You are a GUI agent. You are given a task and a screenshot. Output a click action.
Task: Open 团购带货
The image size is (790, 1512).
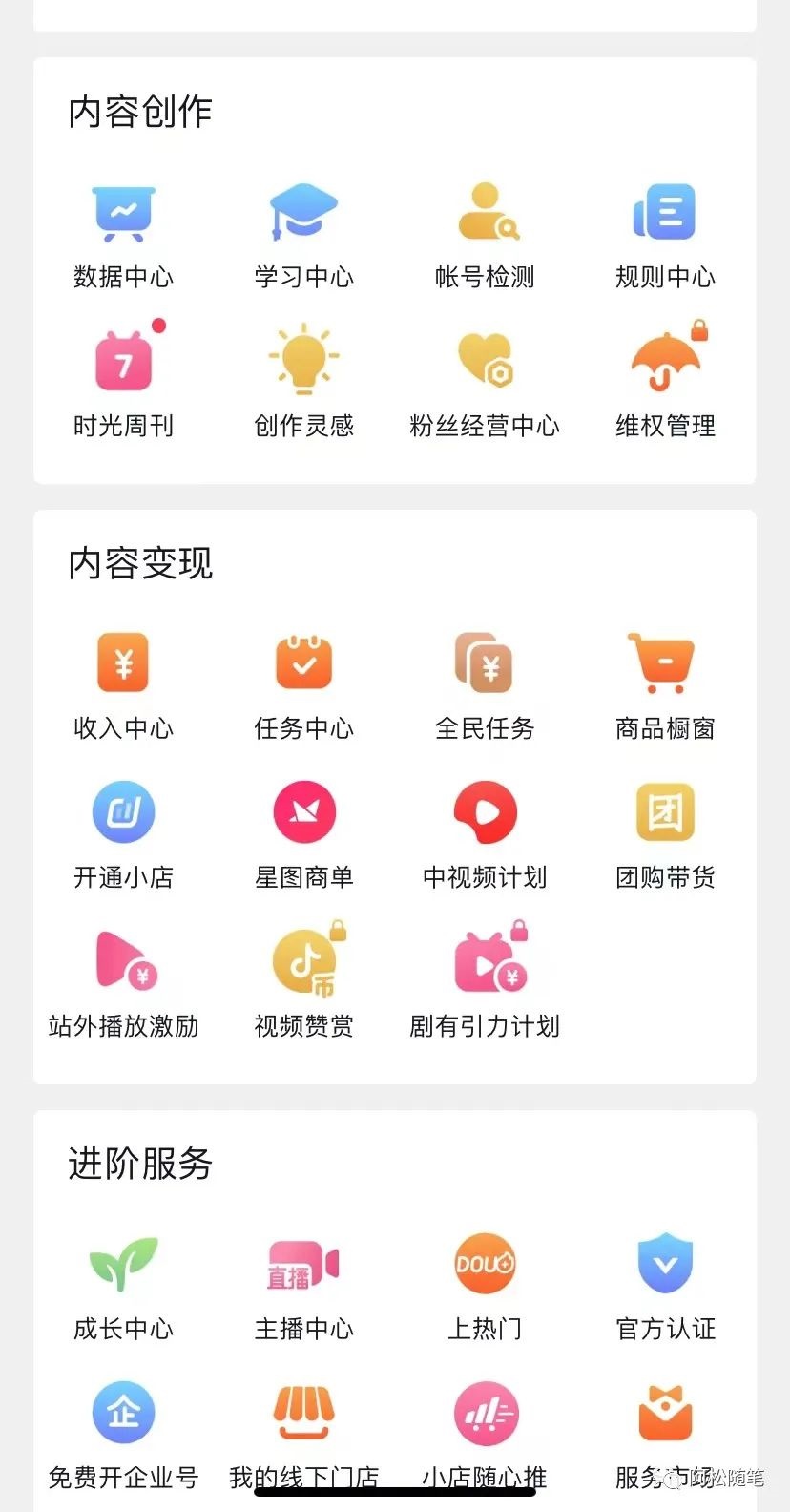coord(665,813)
